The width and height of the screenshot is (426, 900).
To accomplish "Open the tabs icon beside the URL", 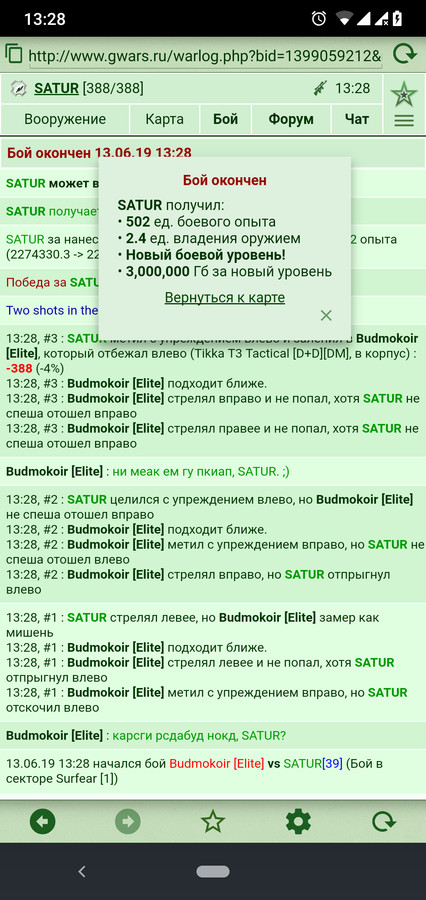I will coord(14,55).
